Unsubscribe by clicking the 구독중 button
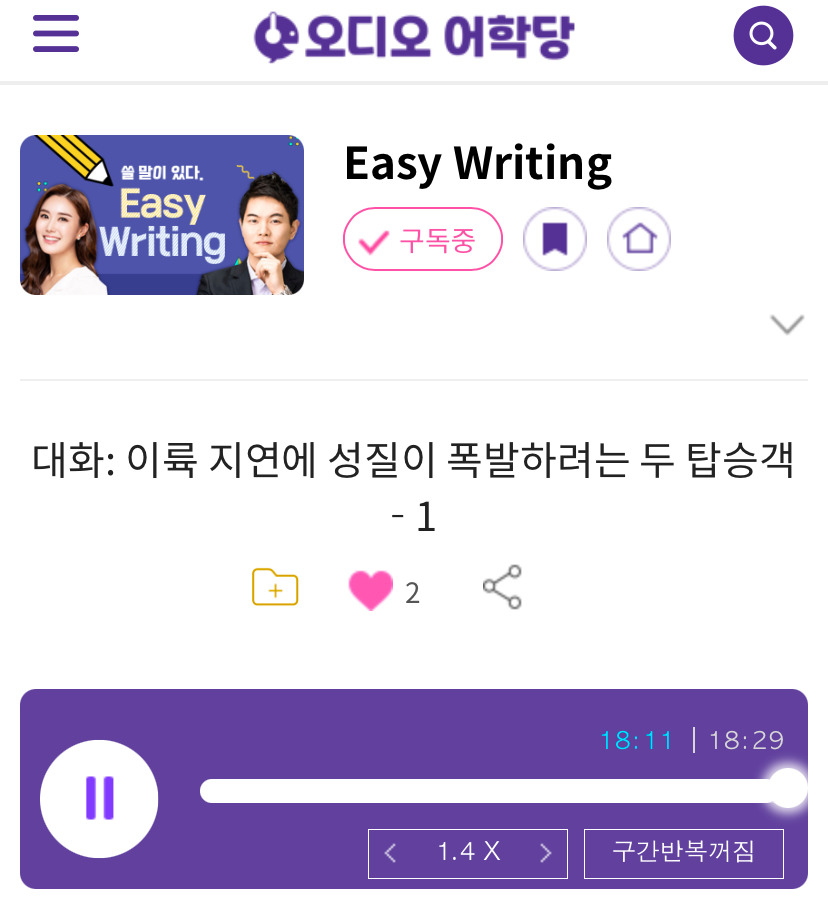 422,239
